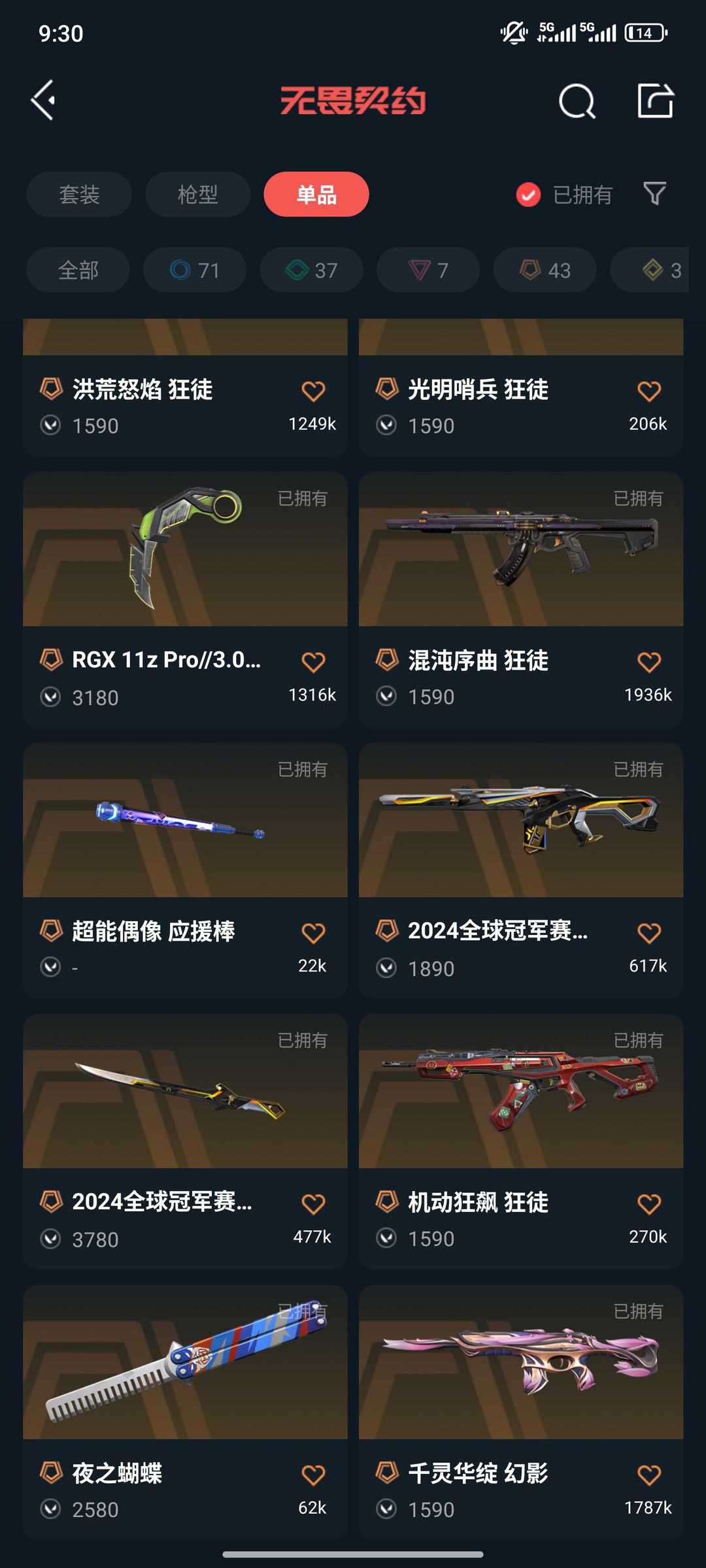Filter by the green tier chip 37
The image size is (706, 1568).
(x=311, y=270)
